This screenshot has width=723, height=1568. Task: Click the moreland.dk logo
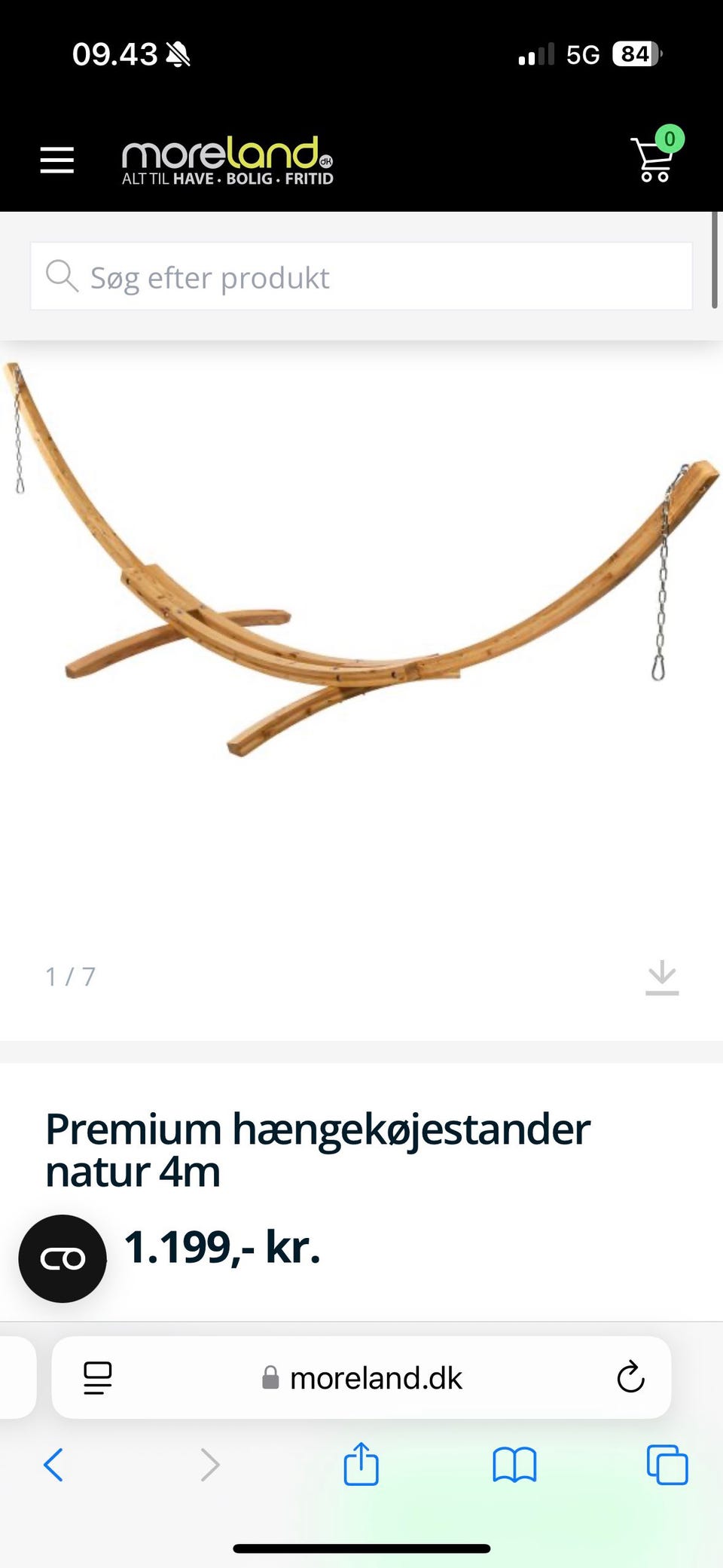[x=227, y=160]
